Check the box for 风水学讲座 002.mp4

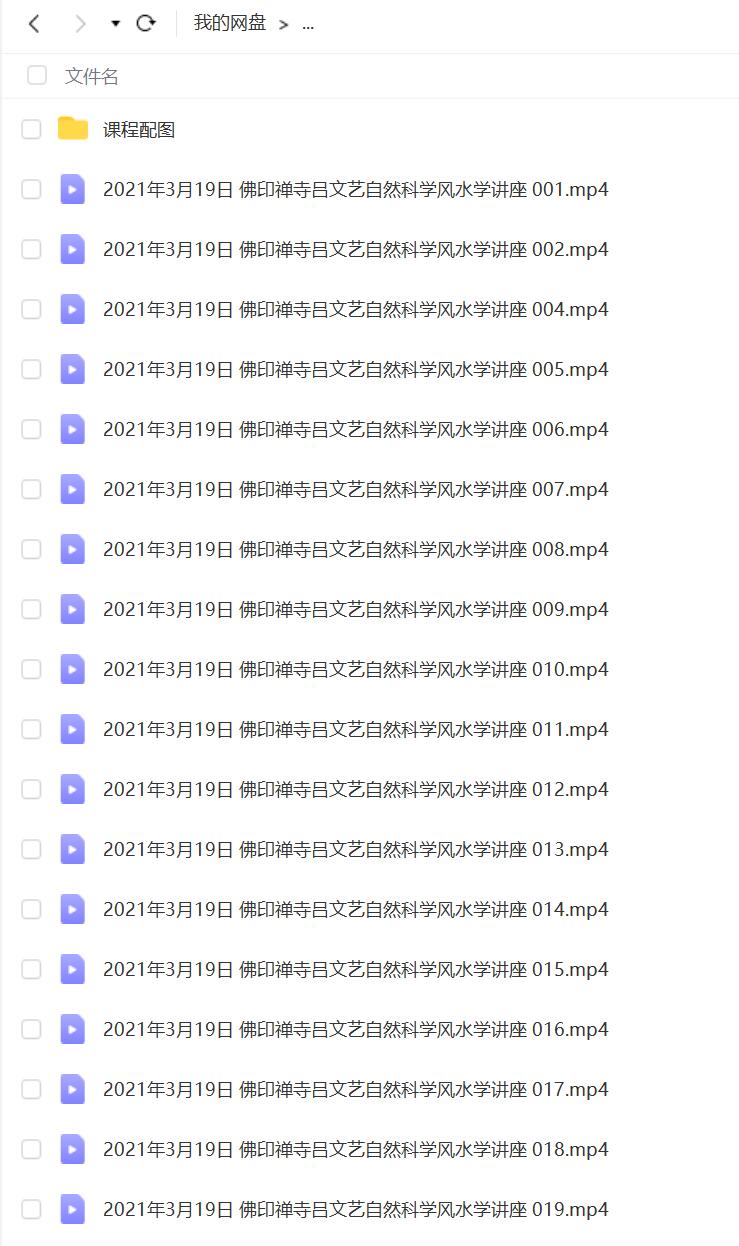pyautogui.click(x=31, y=249)
